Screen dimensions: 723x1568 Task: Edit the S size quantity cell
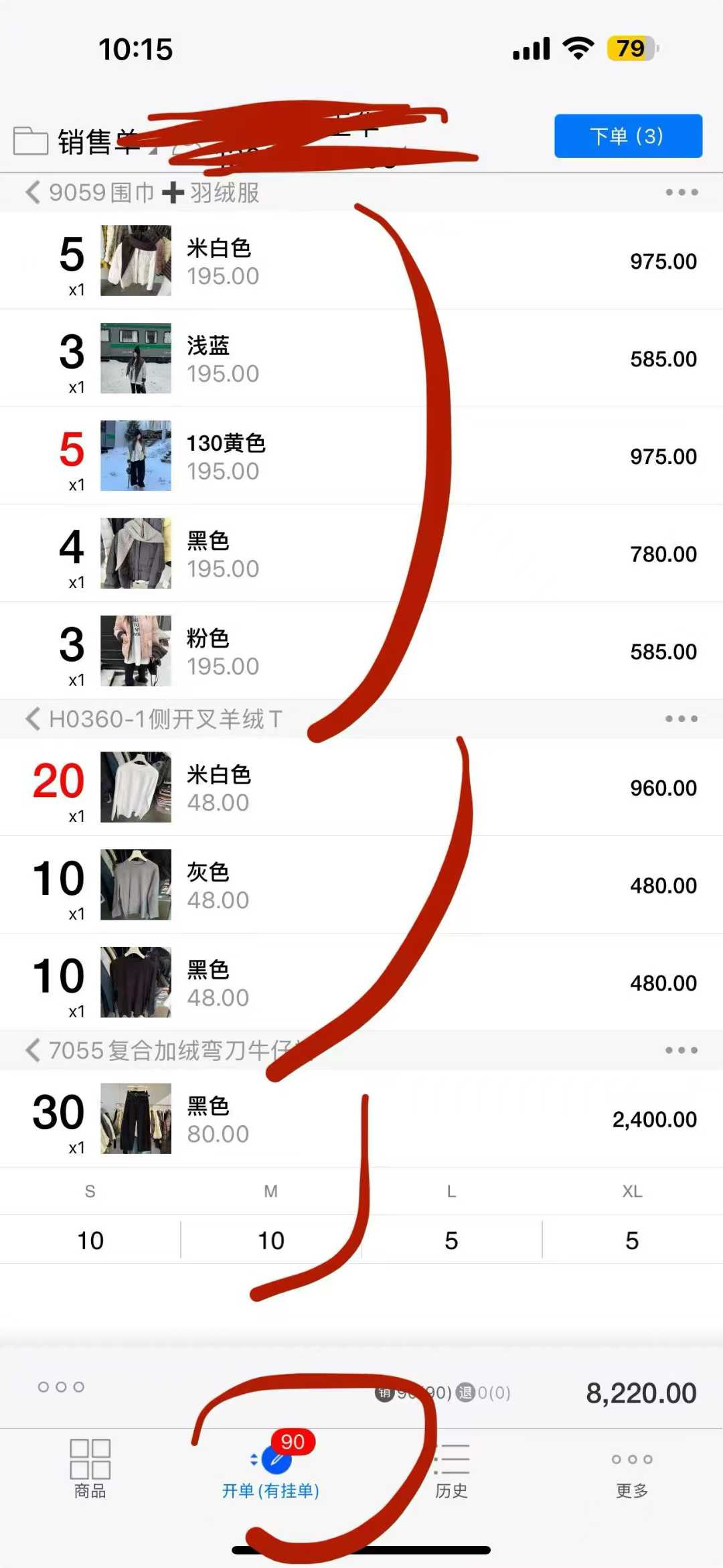coord(90,1240)
